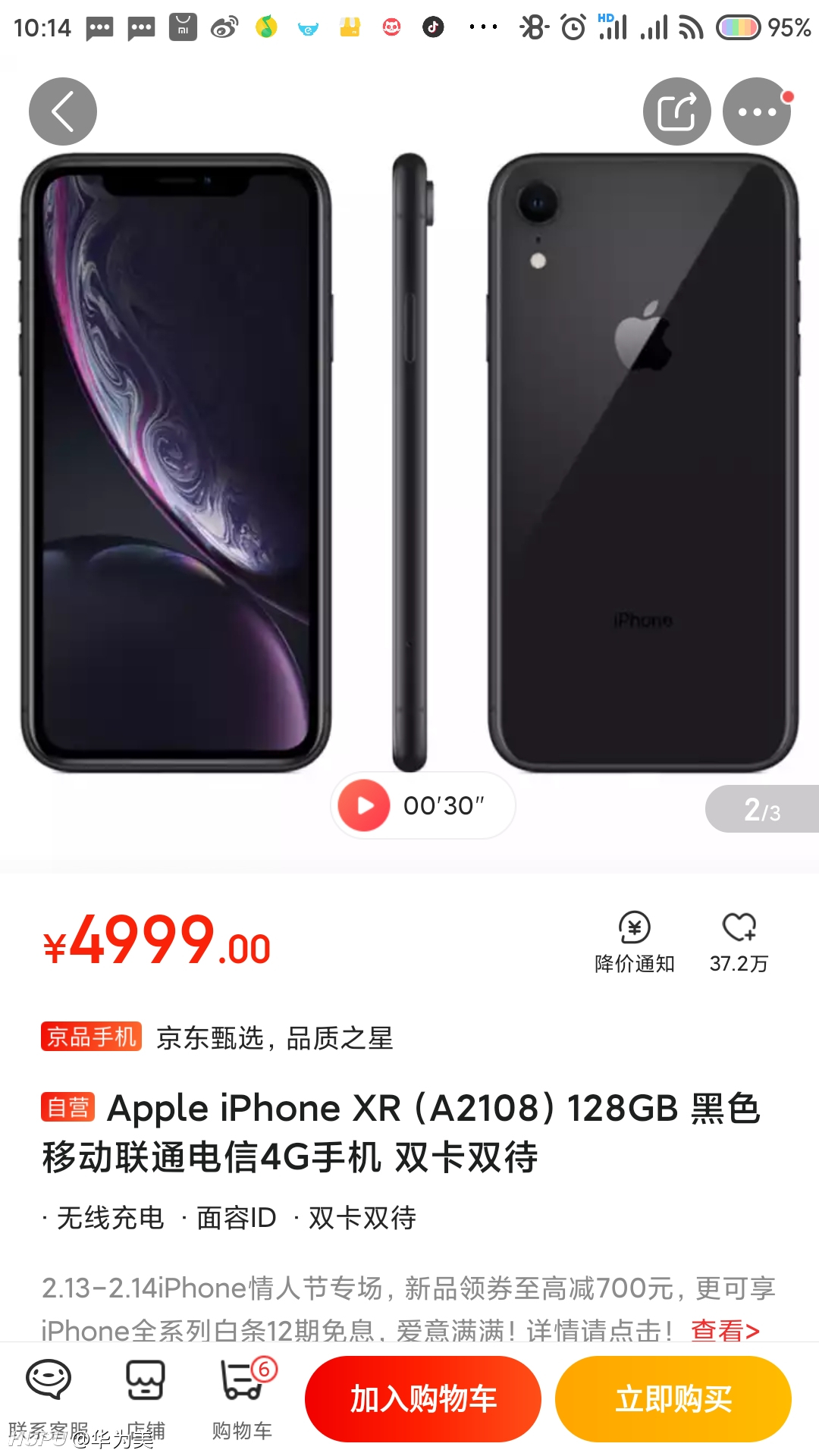Open 查看> link for promotion details
The width and height of the screenshot is (819, 1456).
[725, 1331]
